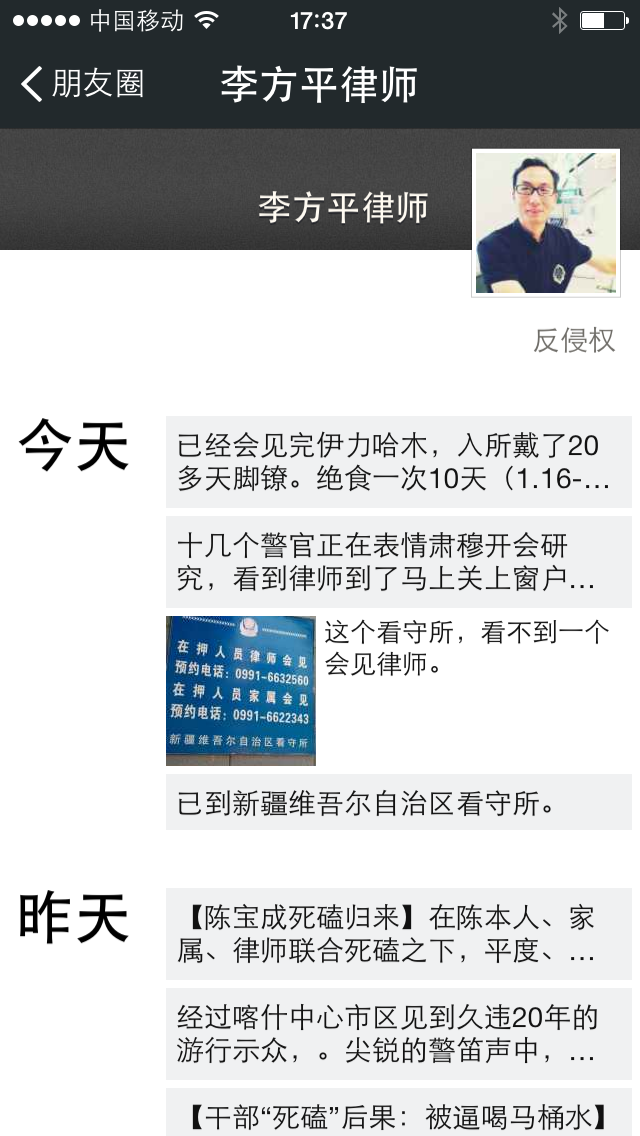
Task: Open post about 已经会见完伊力哈木
Action: pos(398,461)
